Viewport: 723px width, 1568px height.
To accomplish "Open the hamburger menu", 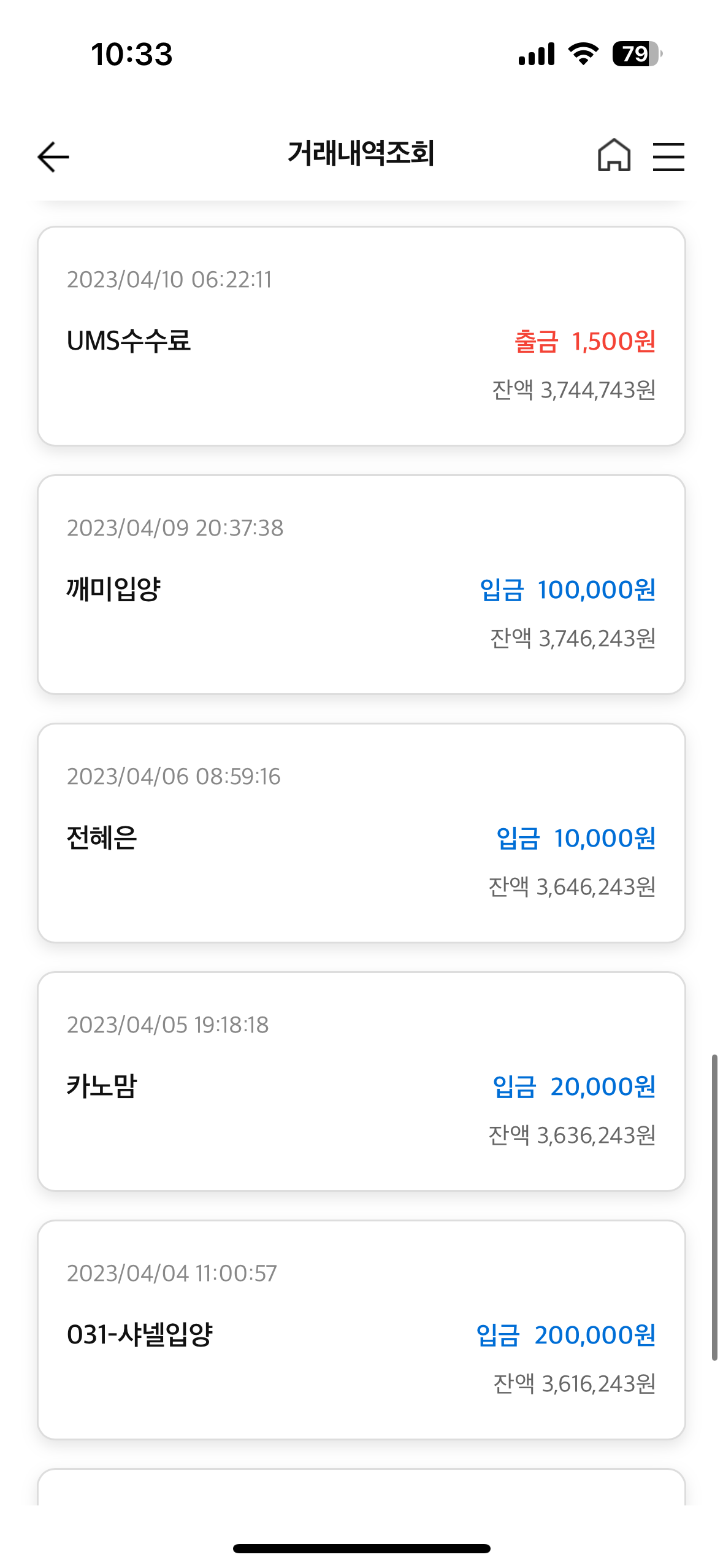I will pos(668,156).
